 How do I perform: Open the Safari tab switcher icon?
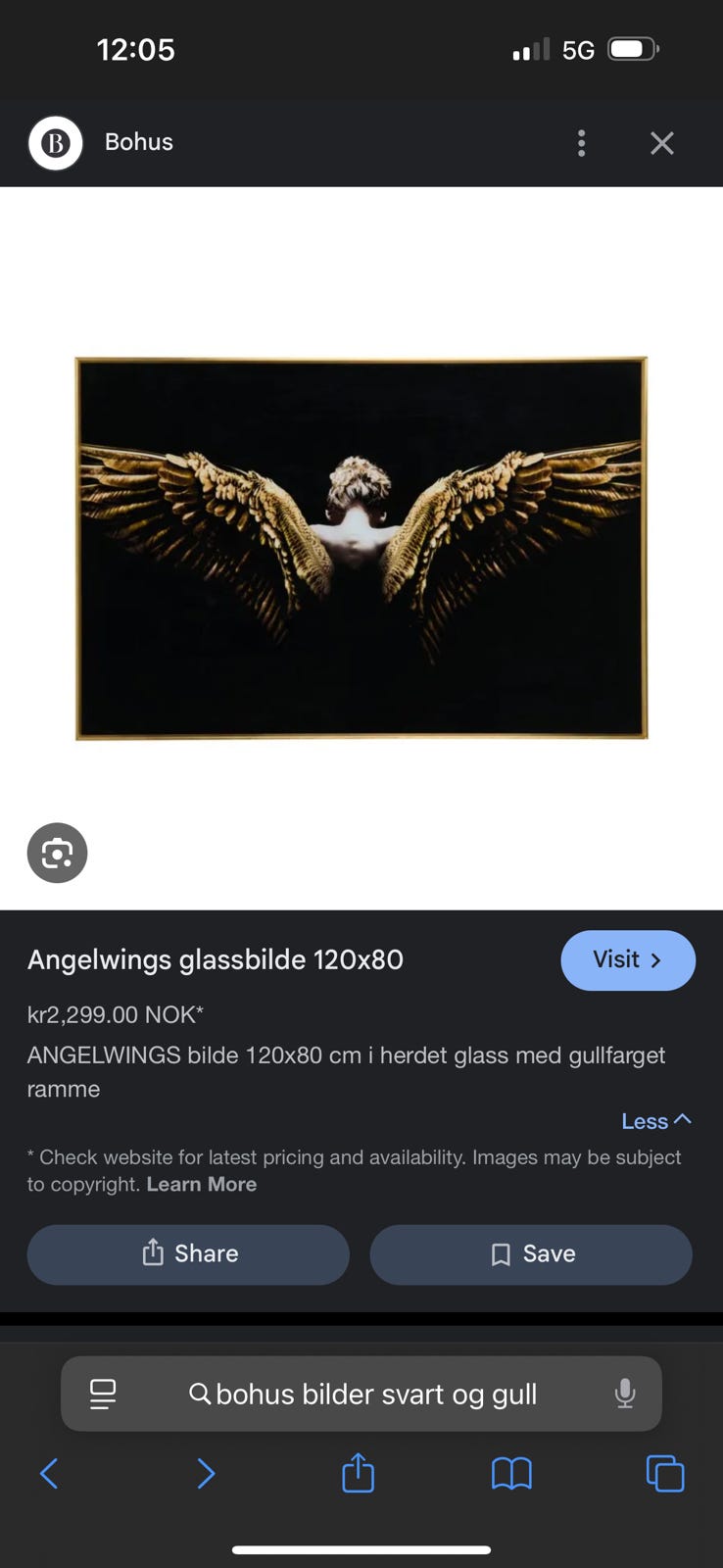664,1473
